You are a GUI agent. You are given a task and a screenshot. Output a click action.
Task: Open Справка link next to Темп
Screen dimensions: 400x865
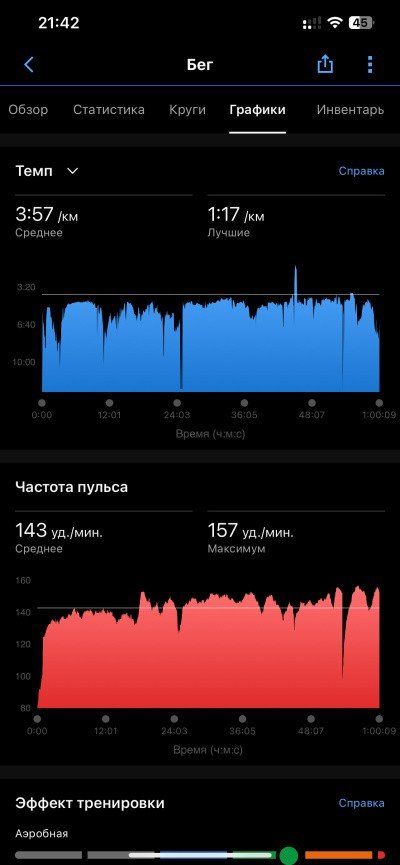[361, 171]
